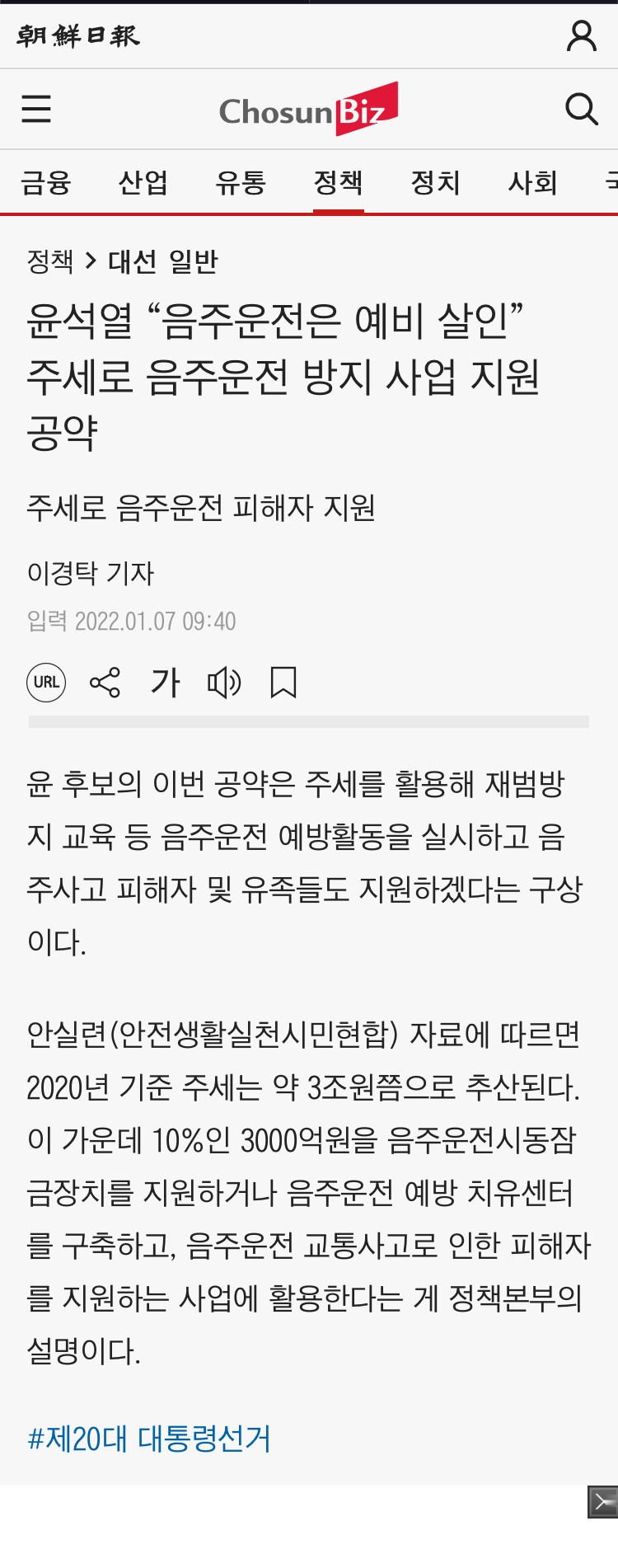
Task: Open the user profile icon
Action: pos(581,35)
